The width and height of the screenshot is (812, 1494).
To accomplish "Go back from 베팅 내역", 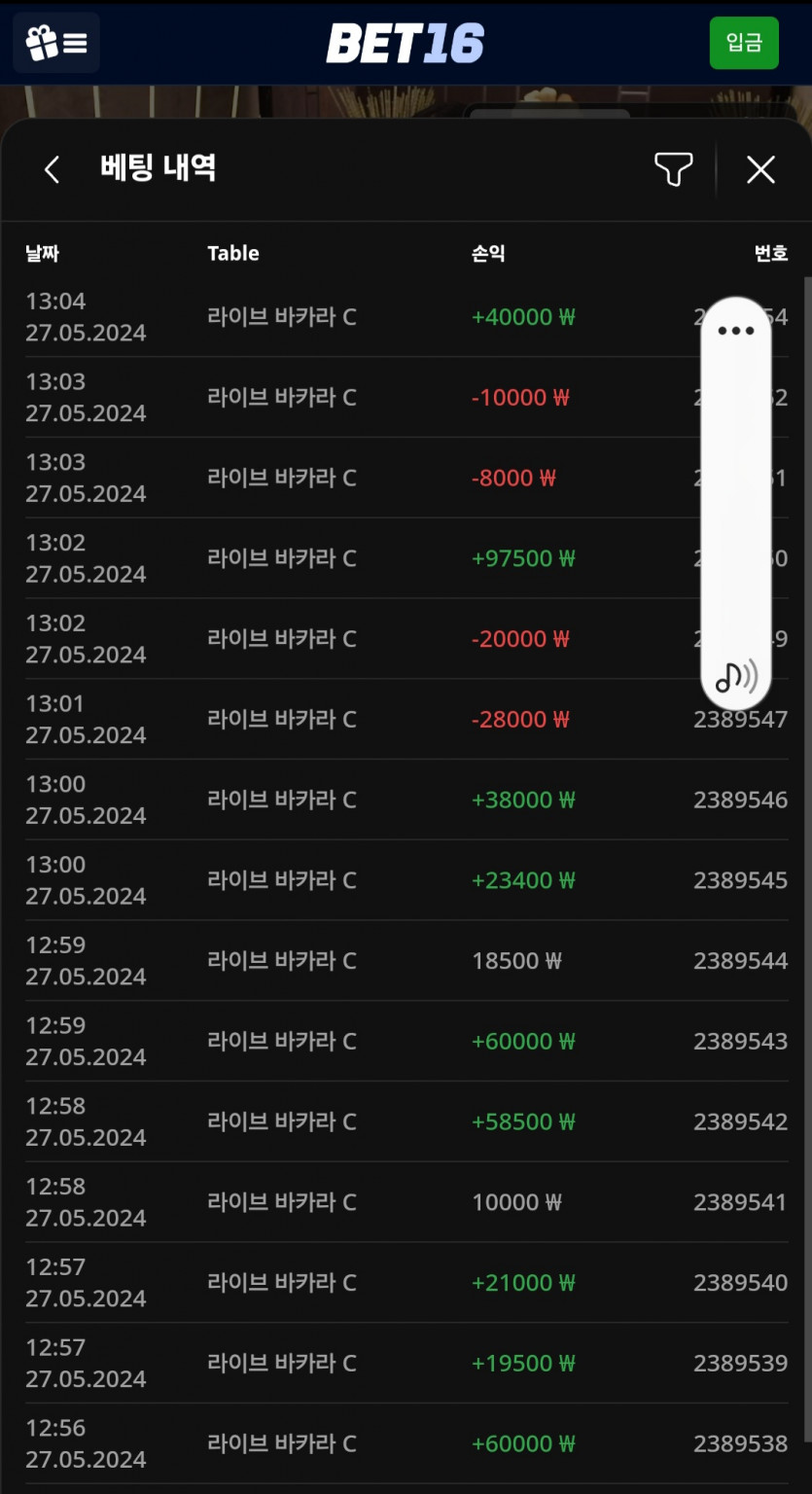I will (x=52, y=169).
